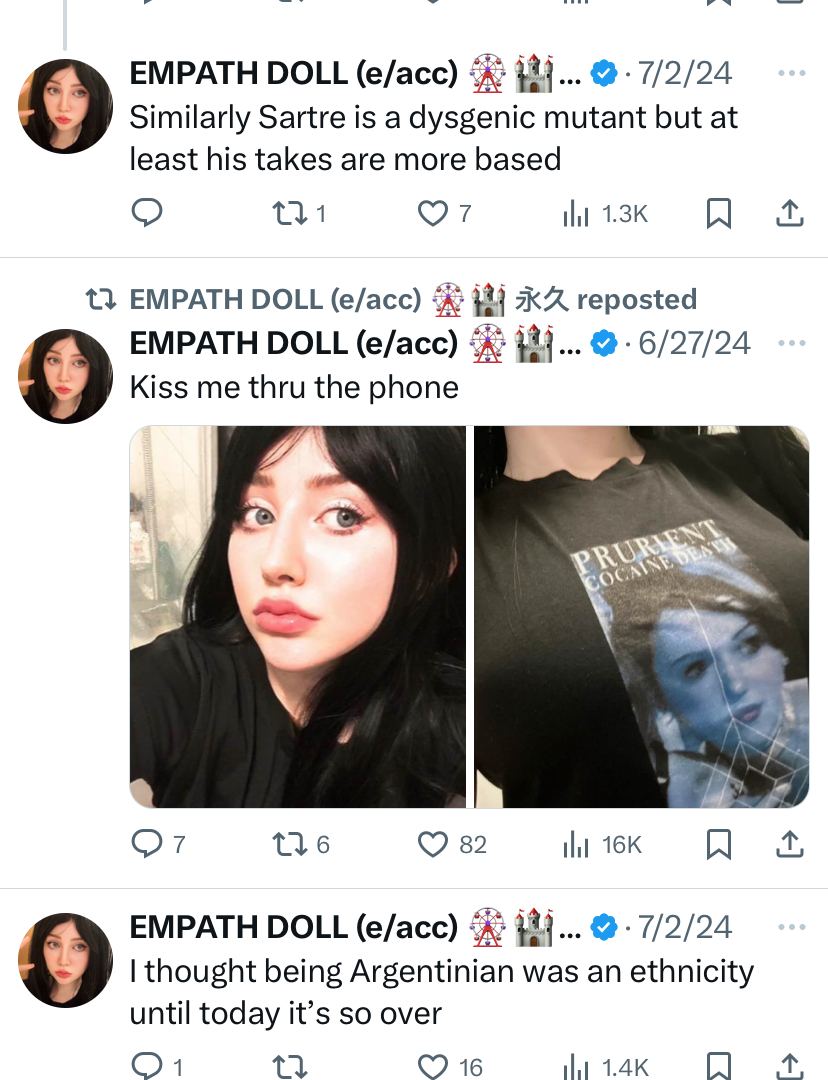Share Kiss me thru the phone post
Screen dimensions: 828x1080
pos(789,844)
